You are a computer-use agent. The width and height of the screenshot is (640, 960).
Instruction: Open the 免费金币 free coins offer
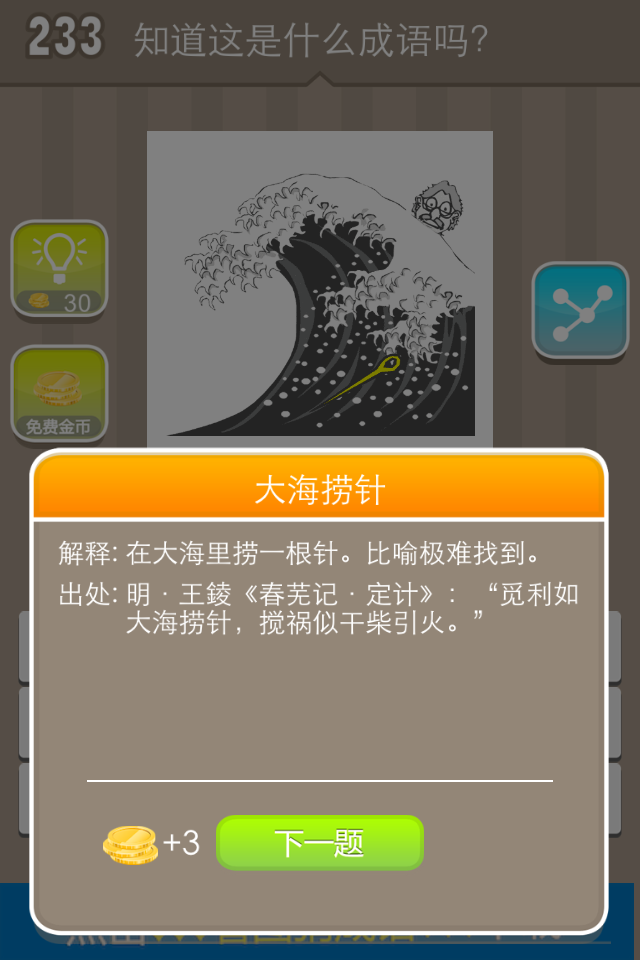tap(59, 394)
